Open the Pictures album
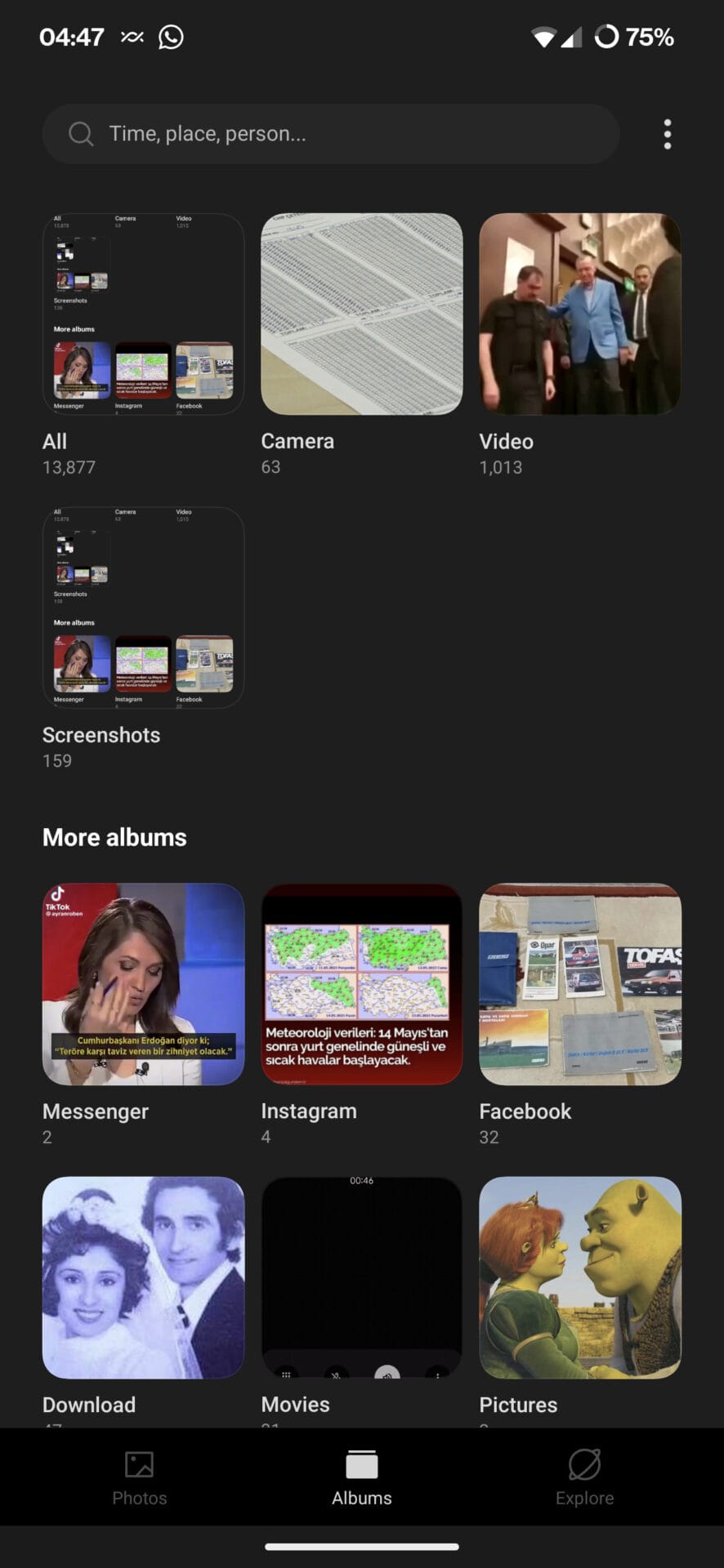724x1568 pixels. click(579, 1277)
